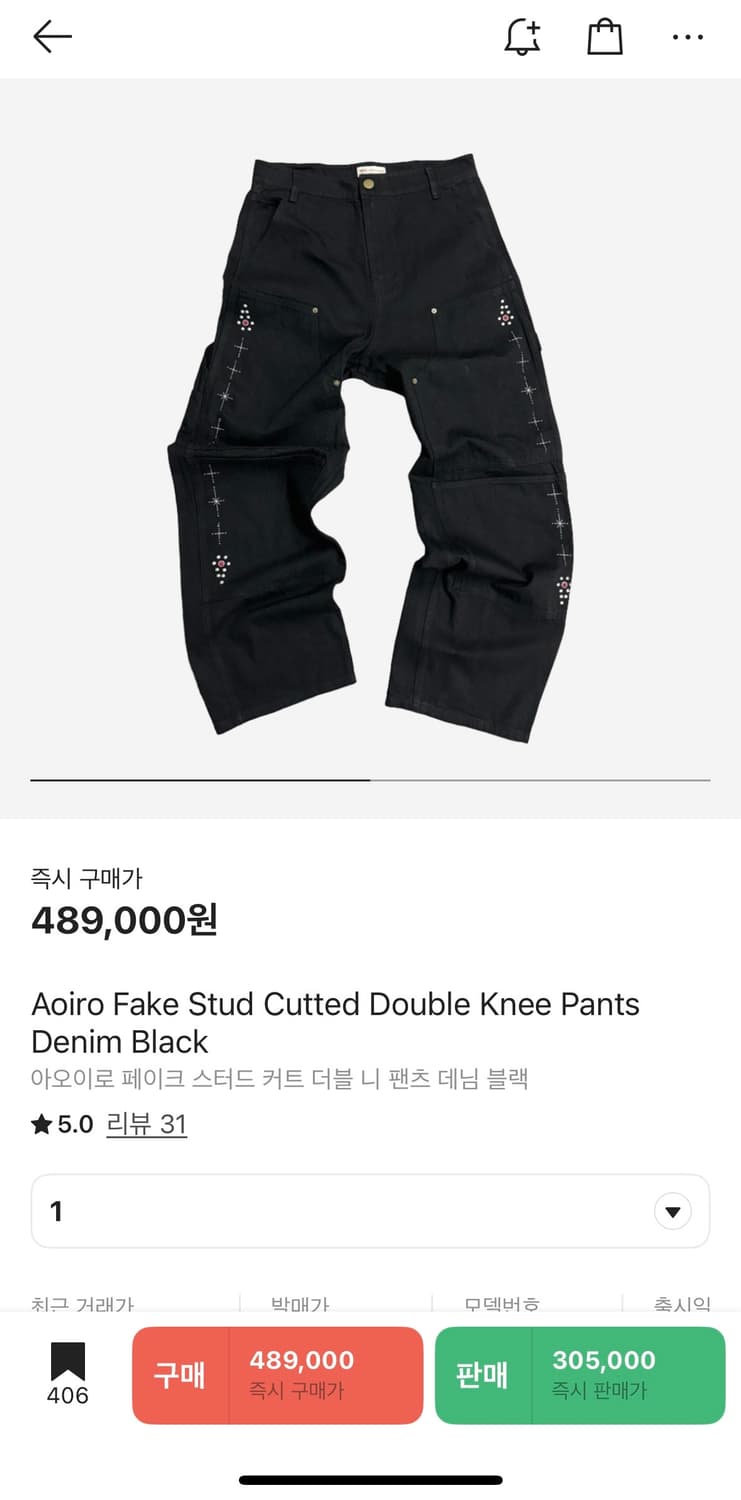Navigate back with the arrow icon
The image size is (741, 1500).
tap(52, 37)
